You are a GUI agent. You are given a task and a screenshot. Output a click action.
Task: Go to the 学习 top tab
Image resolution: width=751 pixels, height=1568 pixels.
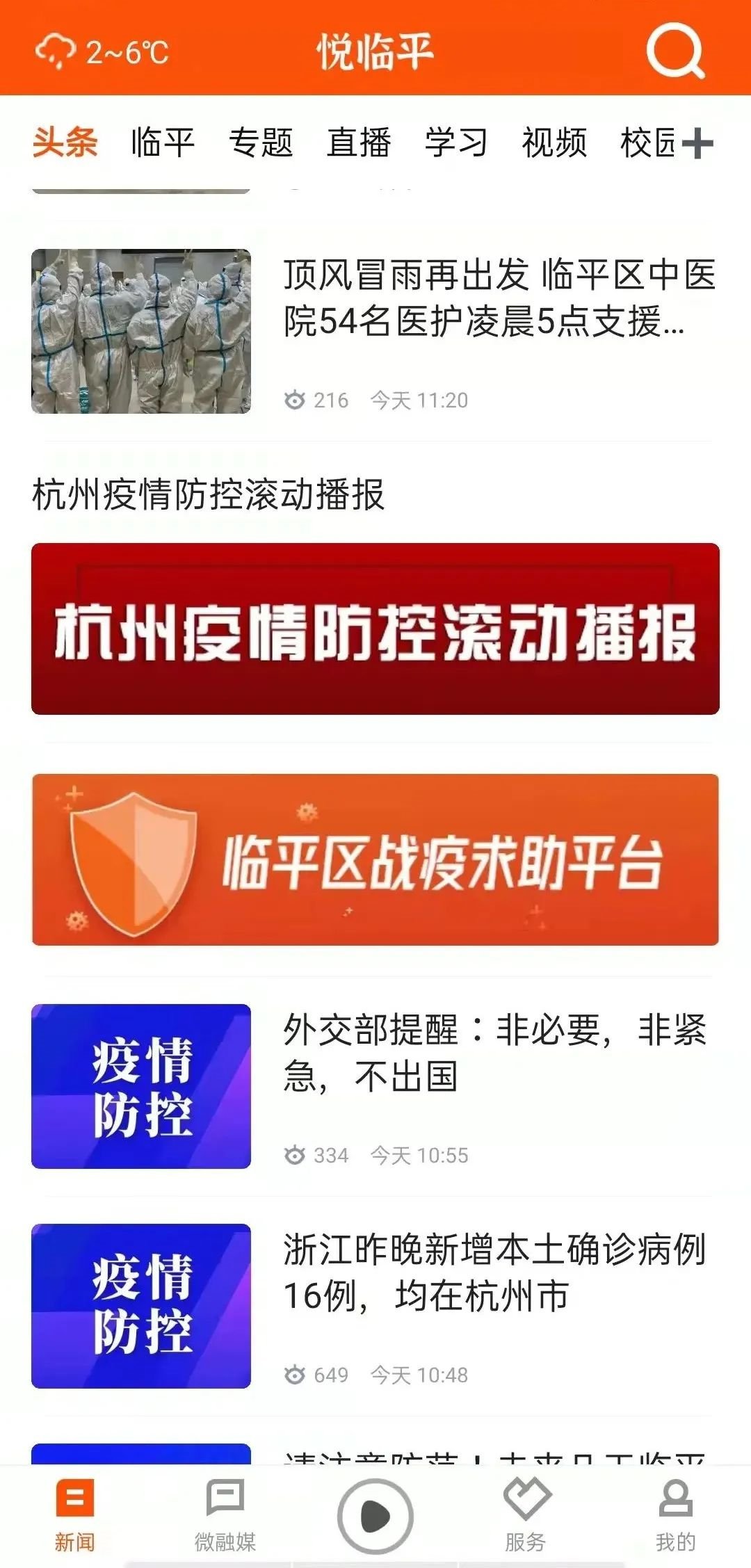coord(456,143)
